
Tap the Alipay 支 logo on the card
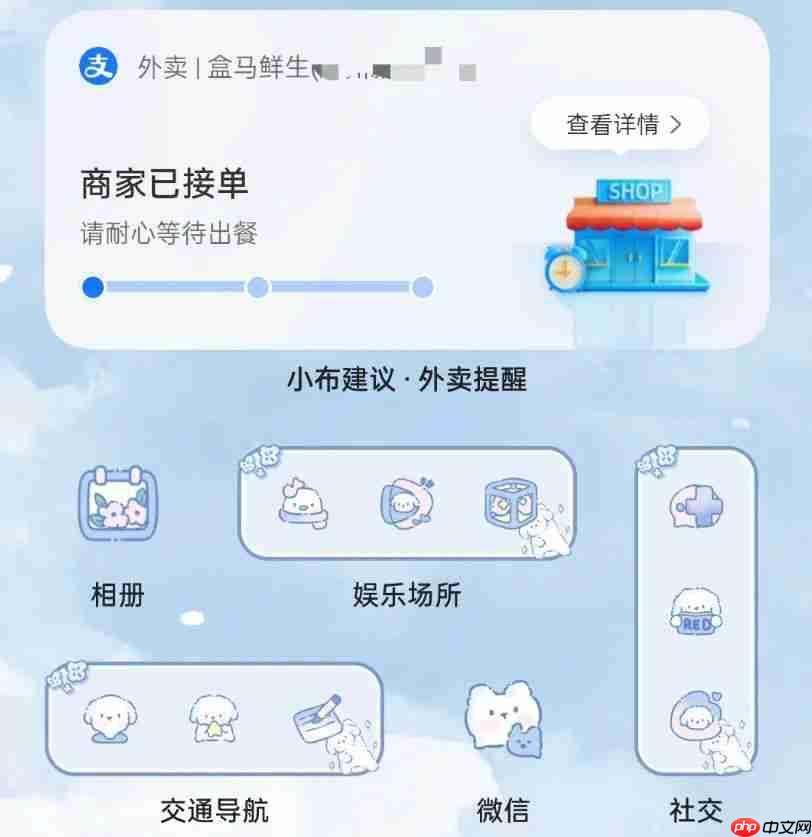[x=97, y=66]
